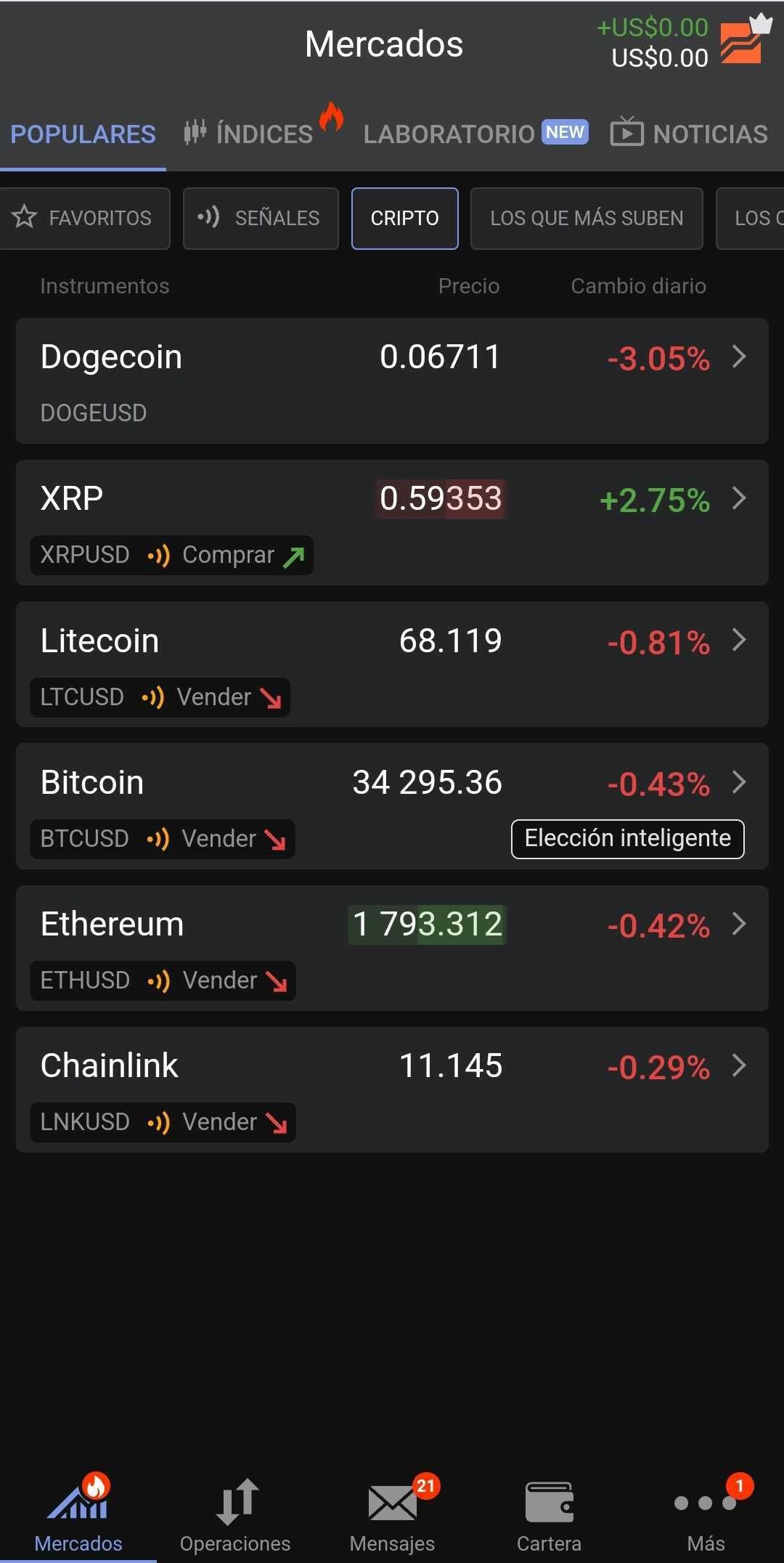
Task: Open Mensajes with 21 unread
Action: (392, 1514)
